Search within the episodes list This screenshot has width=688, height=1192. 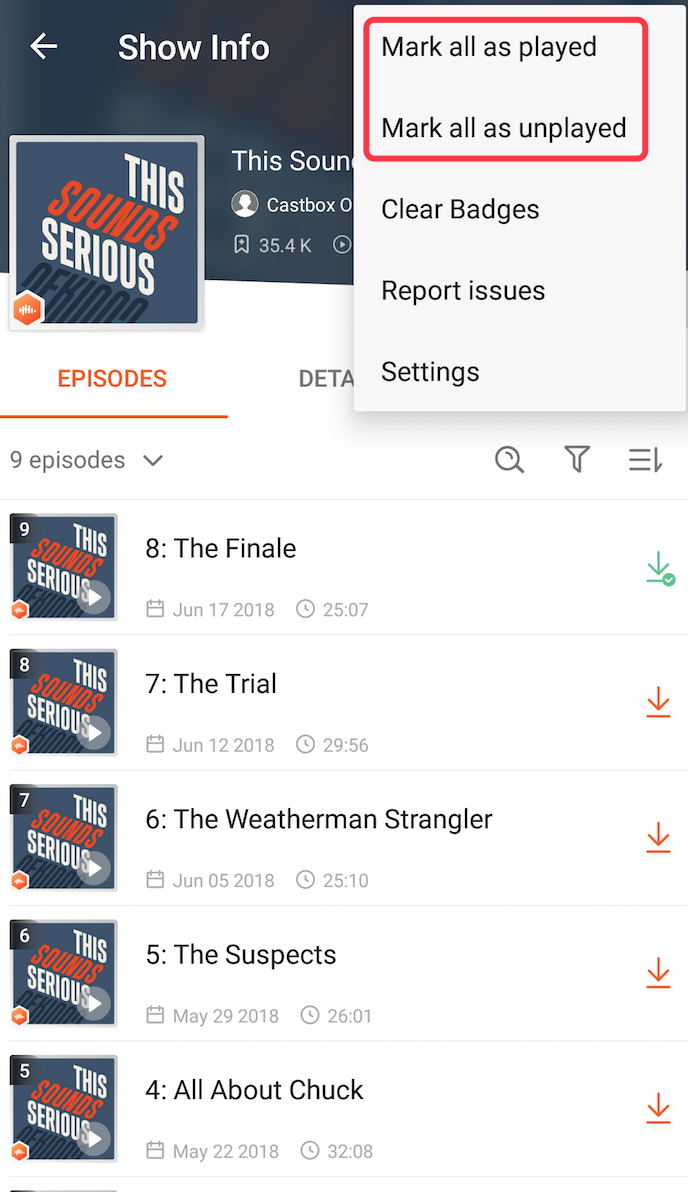(509, 460)
